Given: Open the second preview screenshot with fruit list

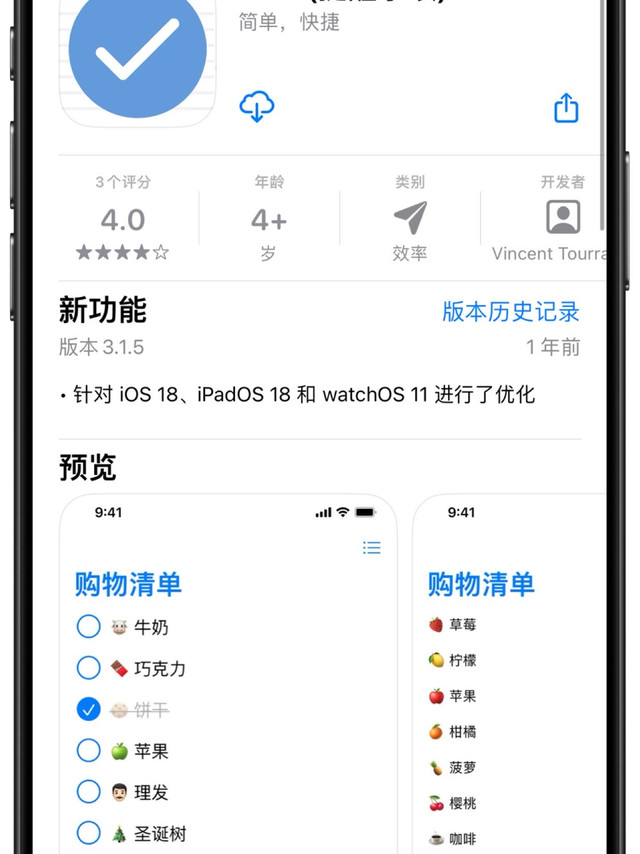Looking at the screenshot, I should tap(510, 680).
